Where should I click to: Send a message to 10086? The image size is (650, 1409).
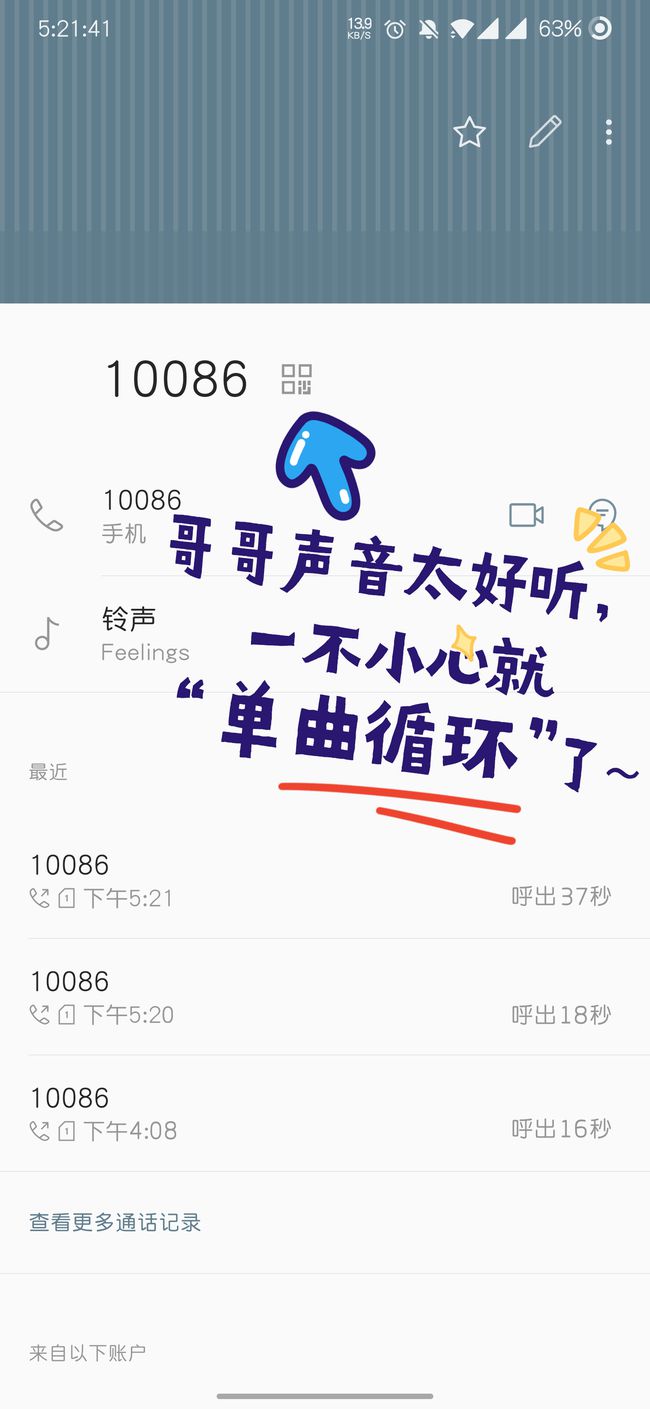[602, 514]
